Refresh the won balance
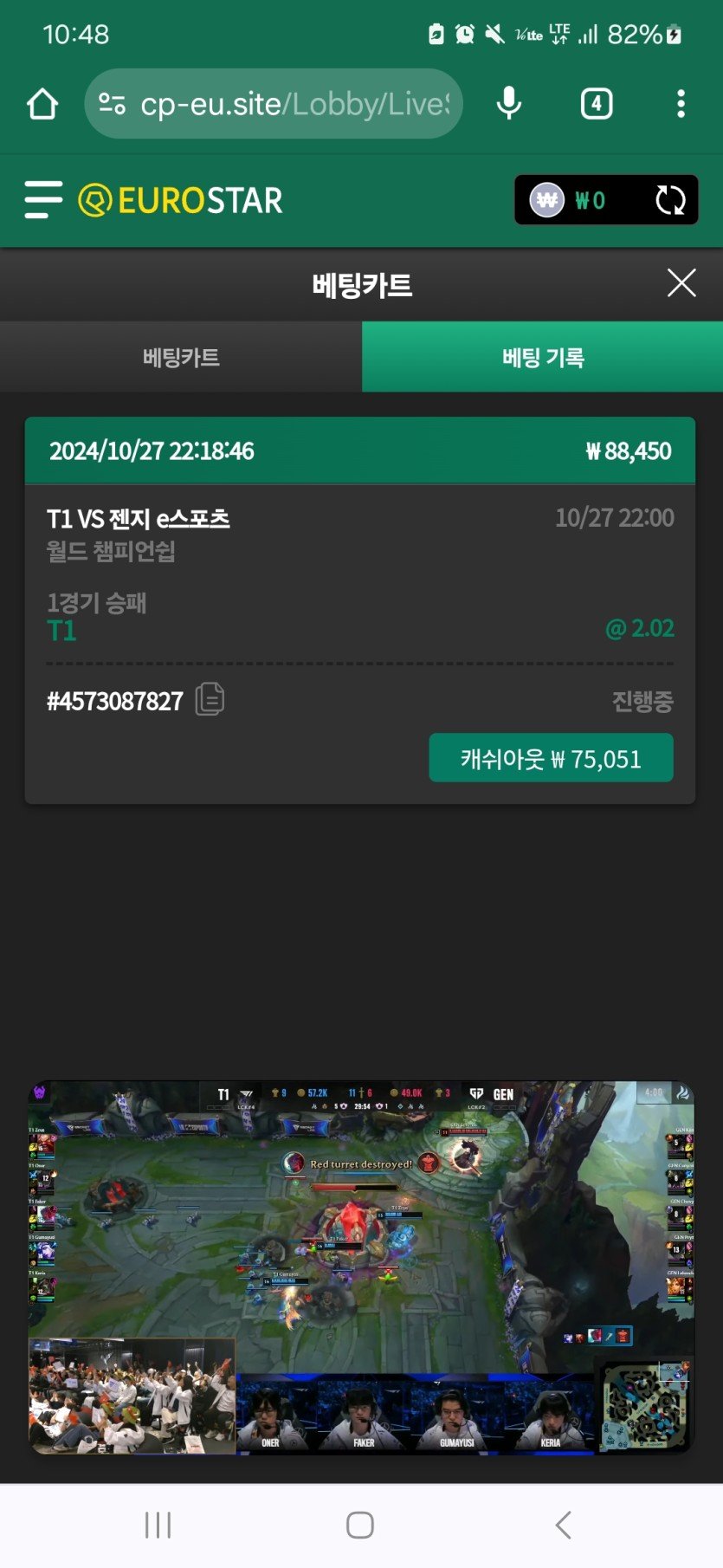Image resolution: width=723 pixels, height=1568 pixels. point(670,200)
